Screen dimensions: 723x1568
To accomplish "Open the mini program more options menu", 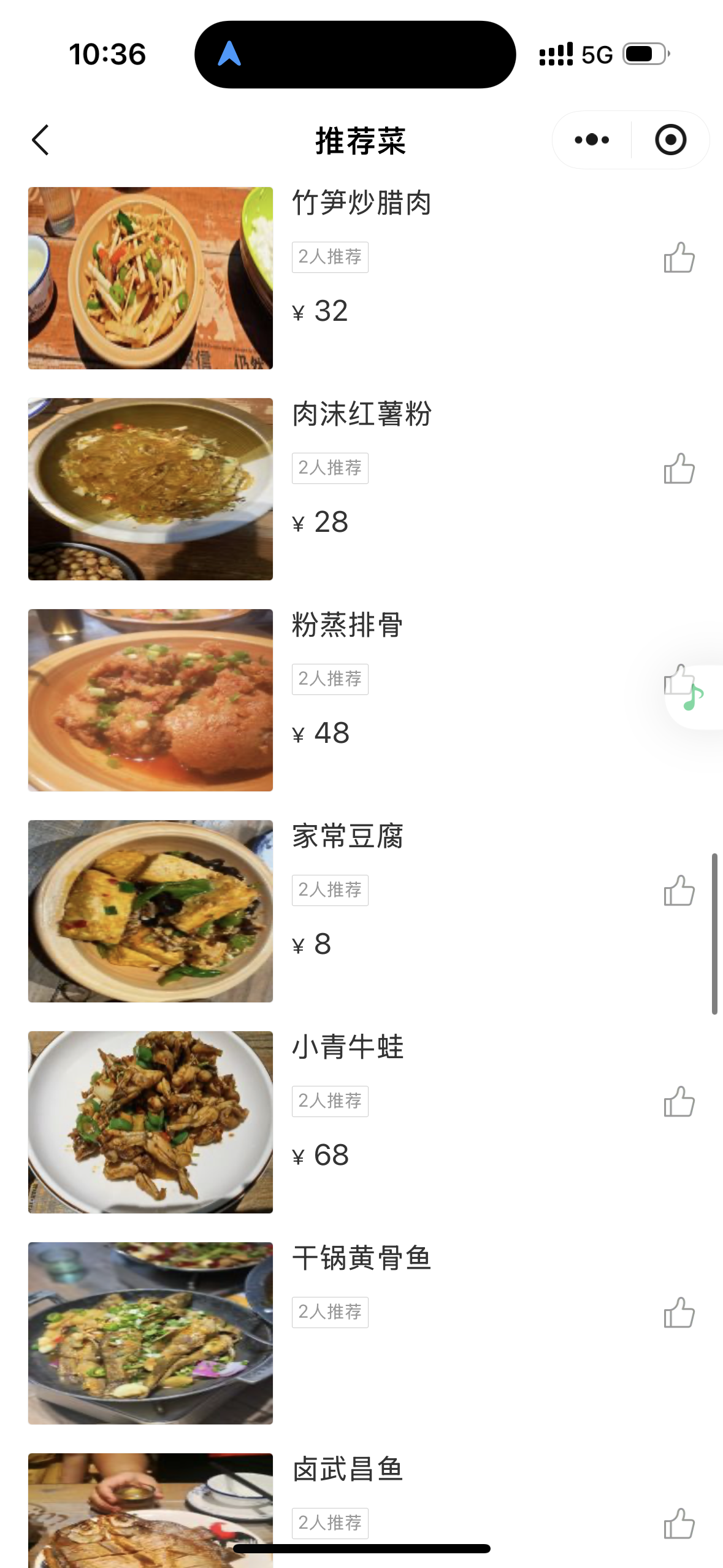I will 592,140.
